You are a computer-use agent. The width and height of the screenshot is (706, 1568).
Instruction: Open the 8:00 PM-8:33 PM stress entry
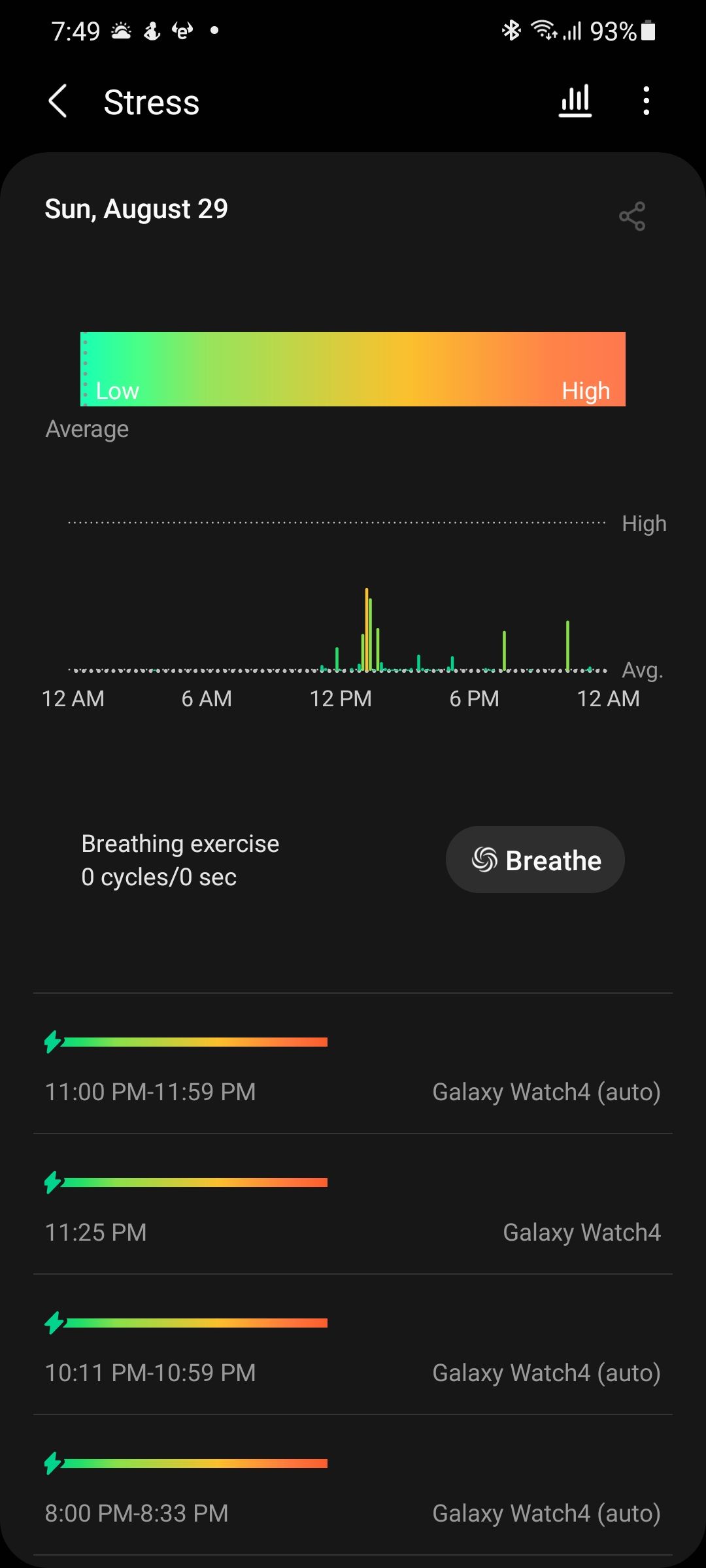353,1486
